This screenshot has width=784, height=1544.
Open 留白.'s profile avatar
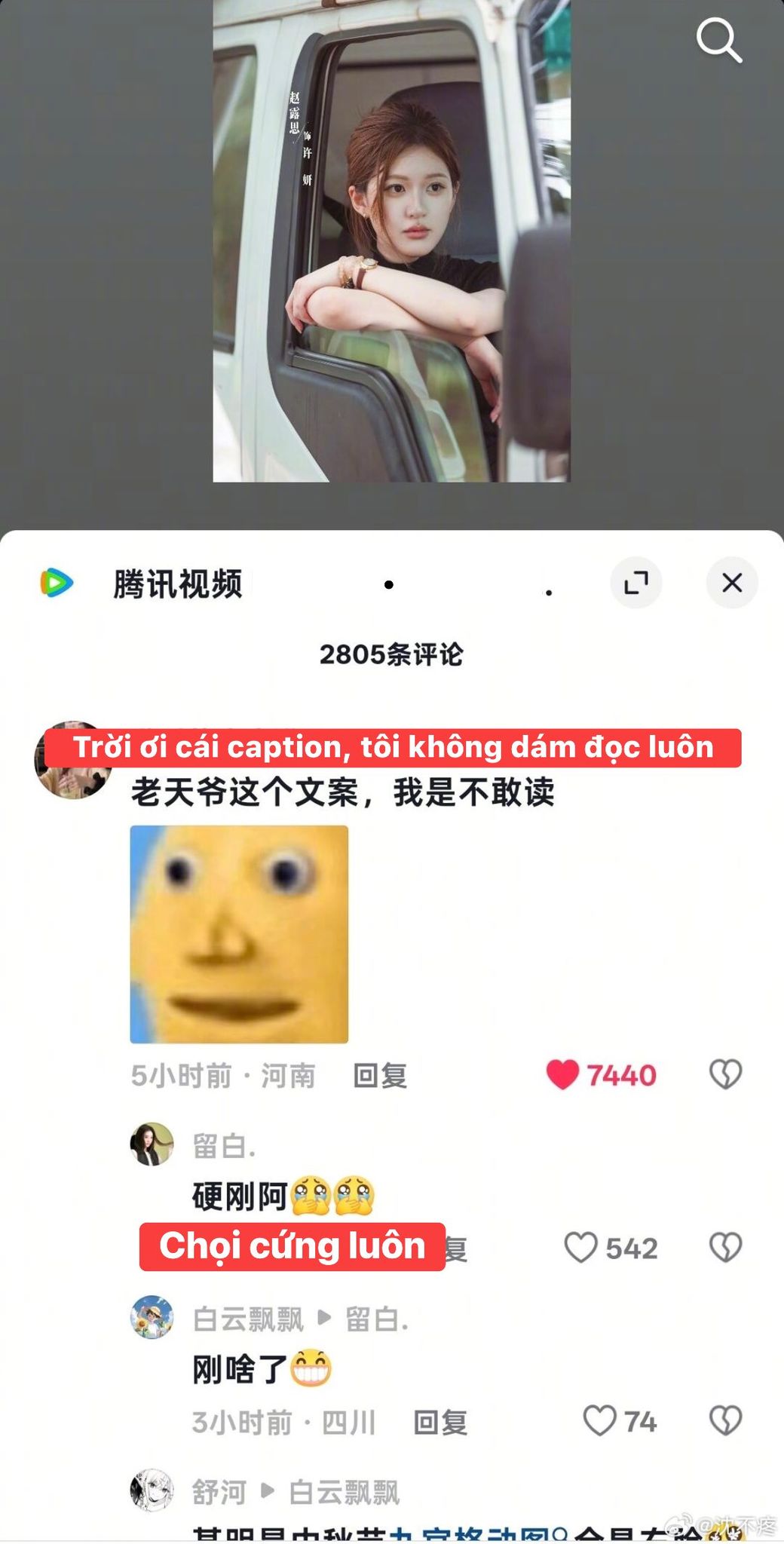tap(152, 1144)
